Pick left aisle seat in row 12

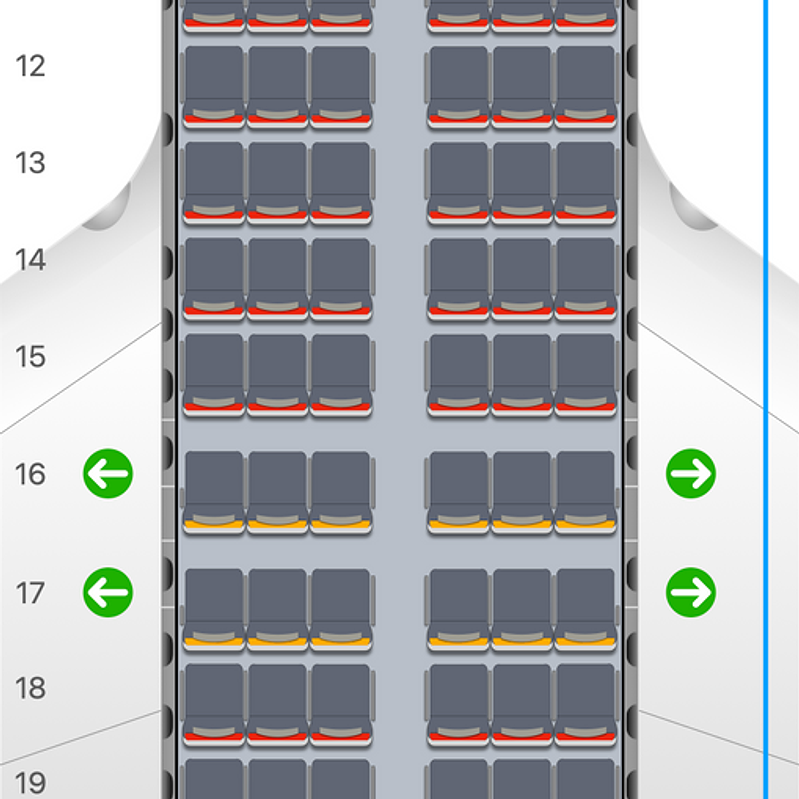(341, 85)
